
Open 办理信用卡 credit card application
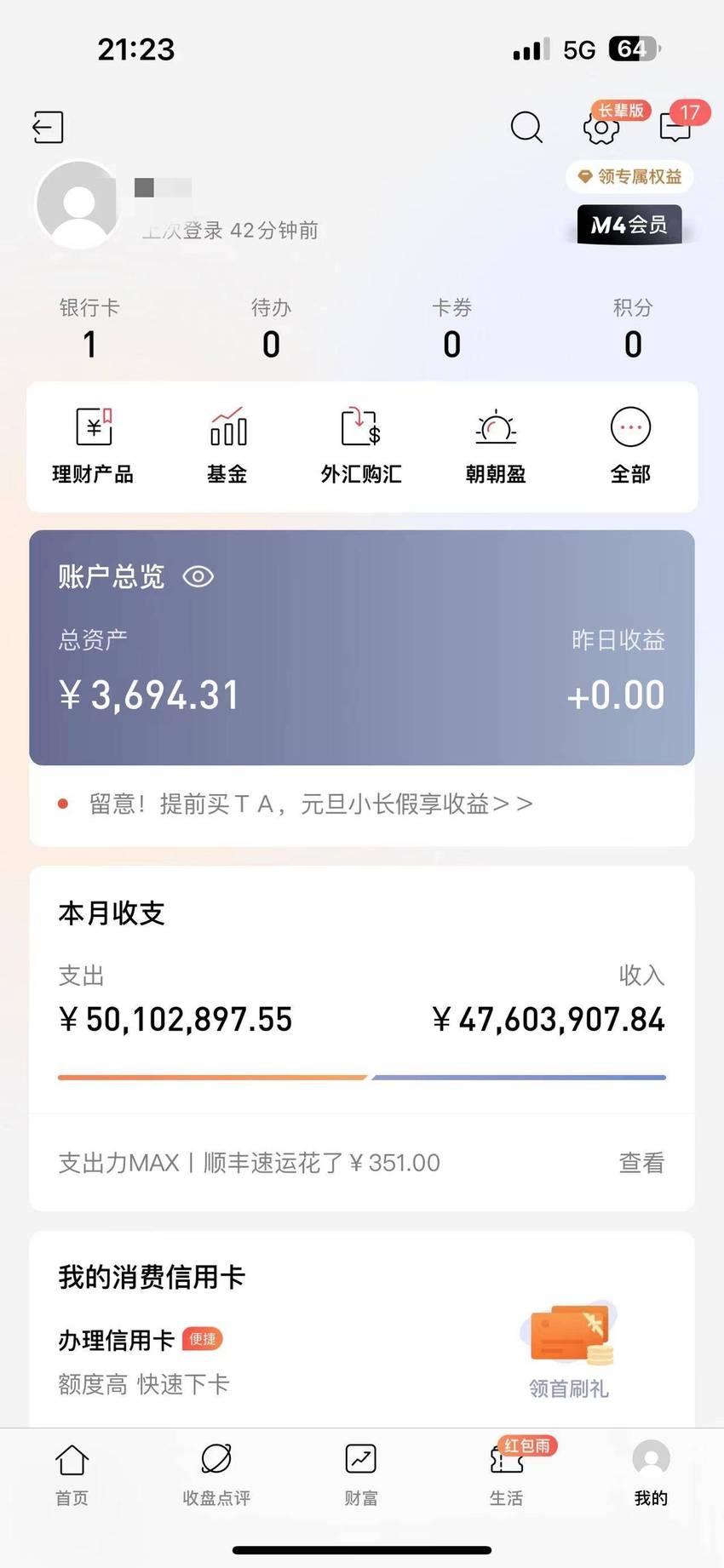coord(117,1340)
